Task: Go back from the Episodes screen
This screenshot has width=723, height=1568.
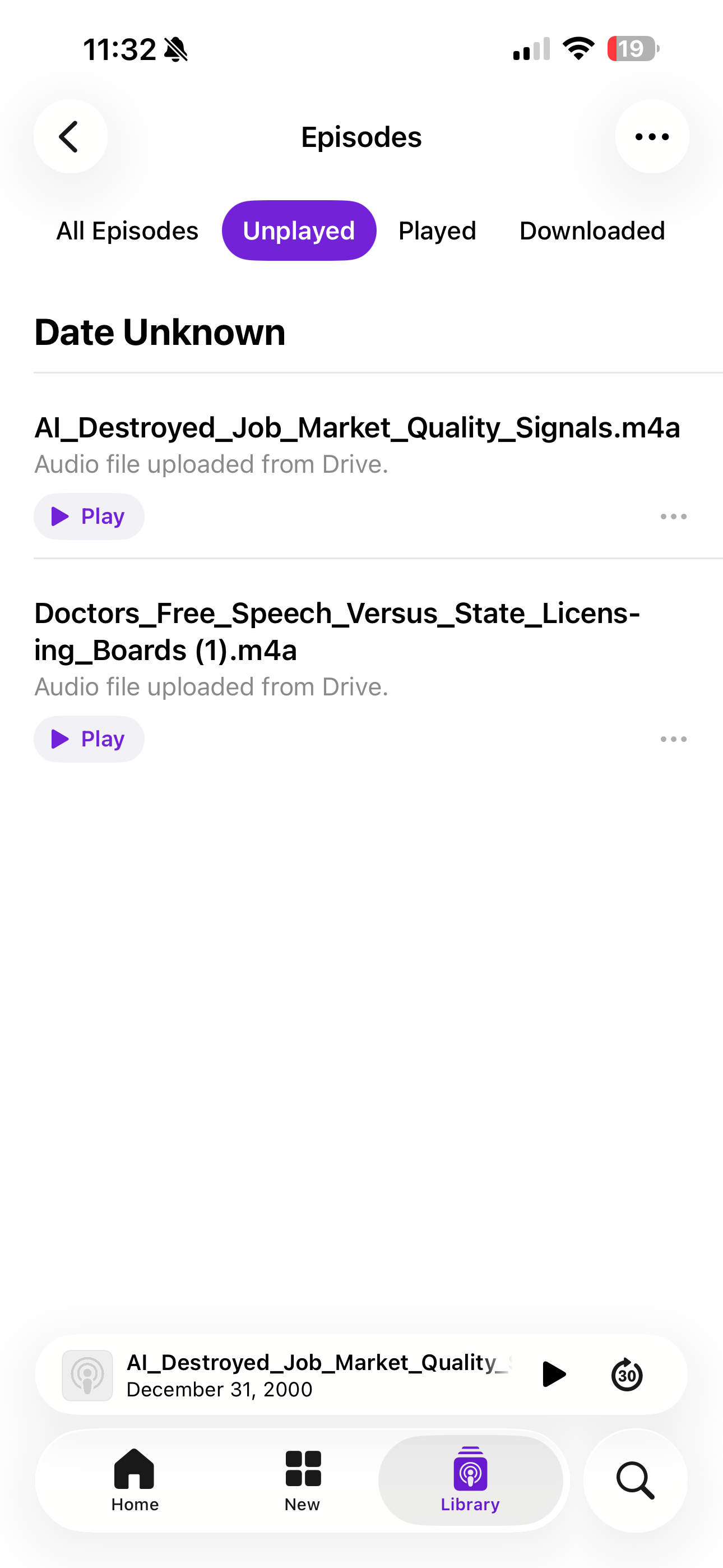Action: click(x=70, y=136)
